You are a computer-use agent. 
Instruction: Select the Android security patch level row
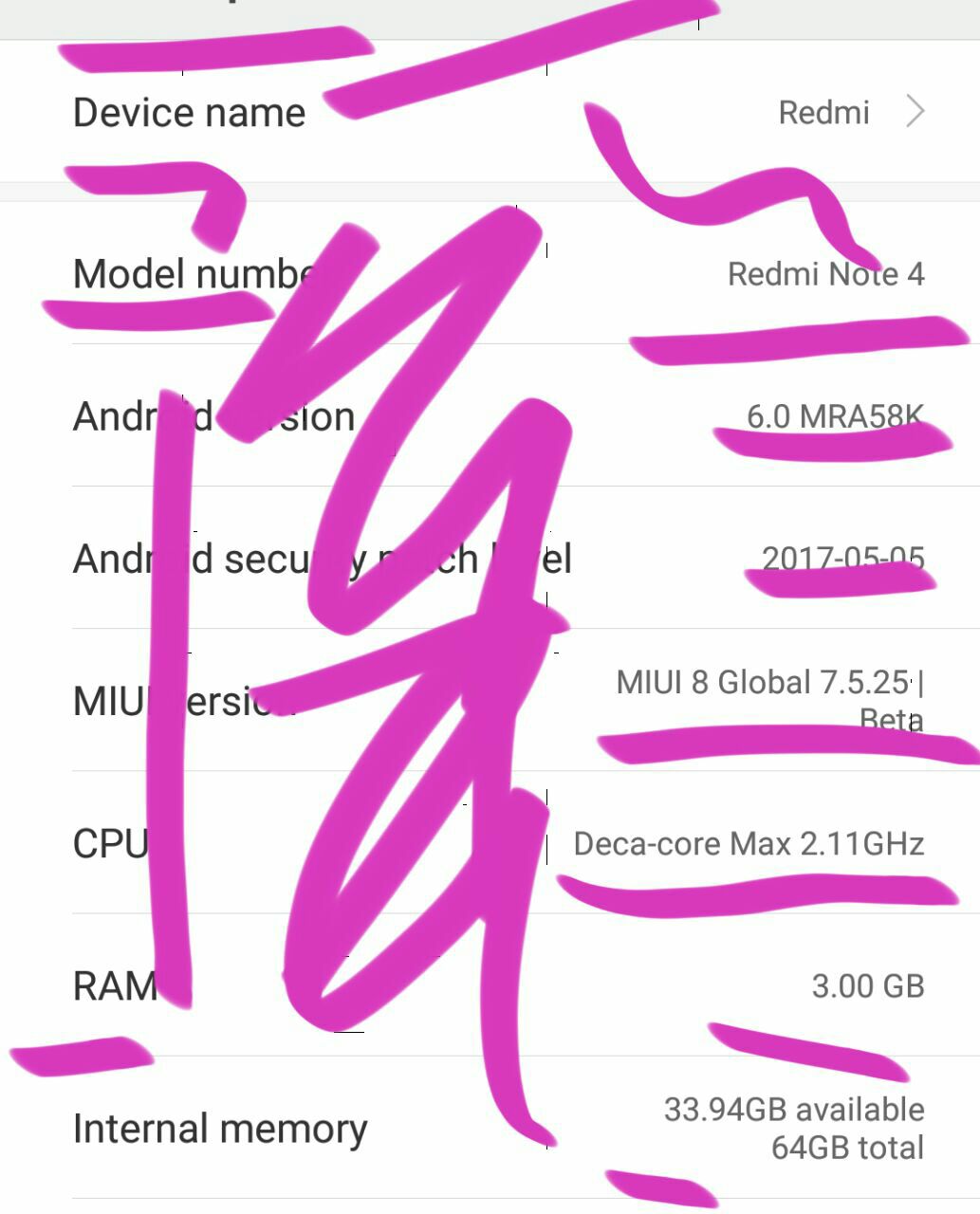click(x=490, y=558)
